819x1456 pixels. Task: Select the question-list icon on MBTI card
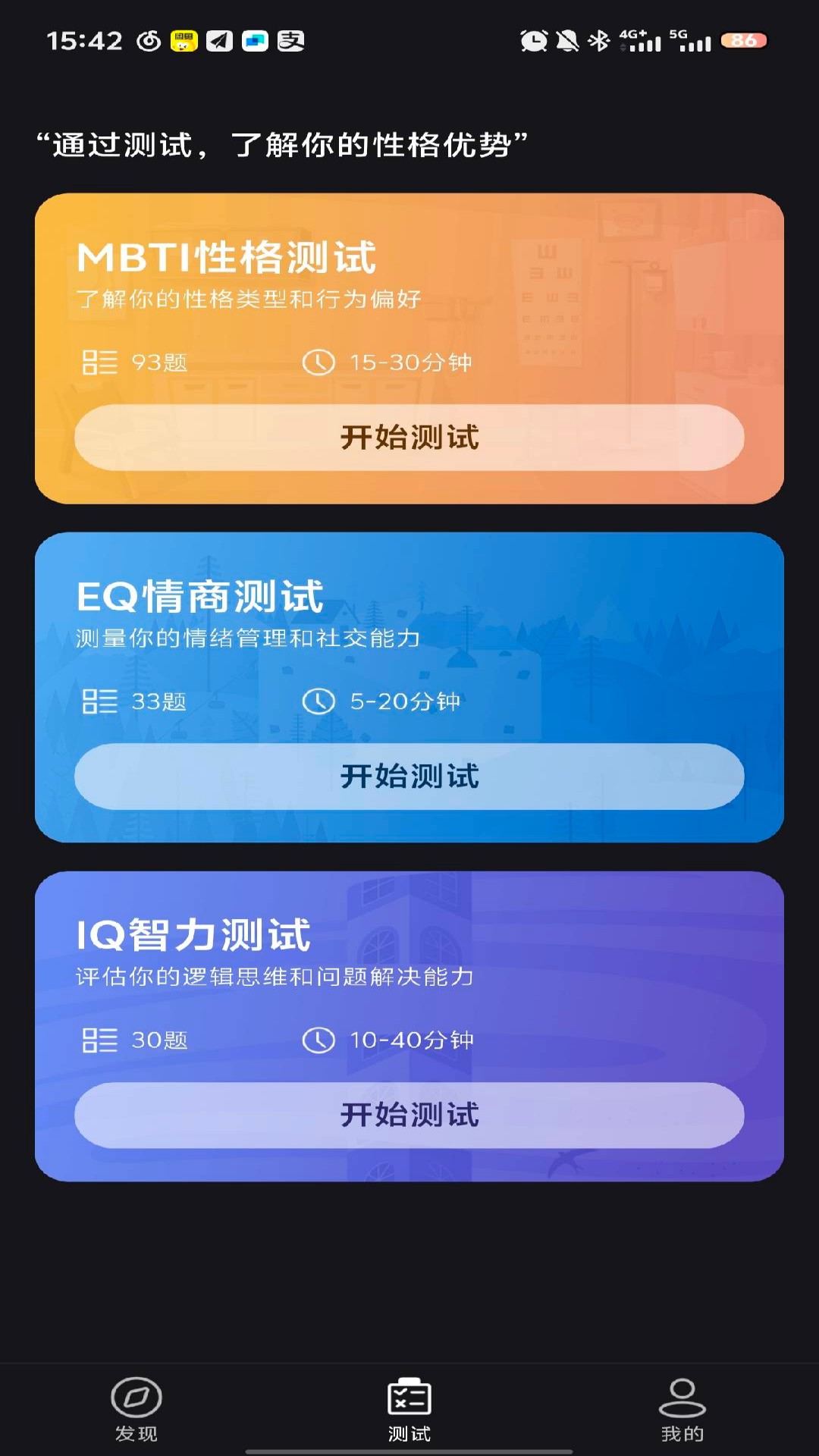(99, 362)
